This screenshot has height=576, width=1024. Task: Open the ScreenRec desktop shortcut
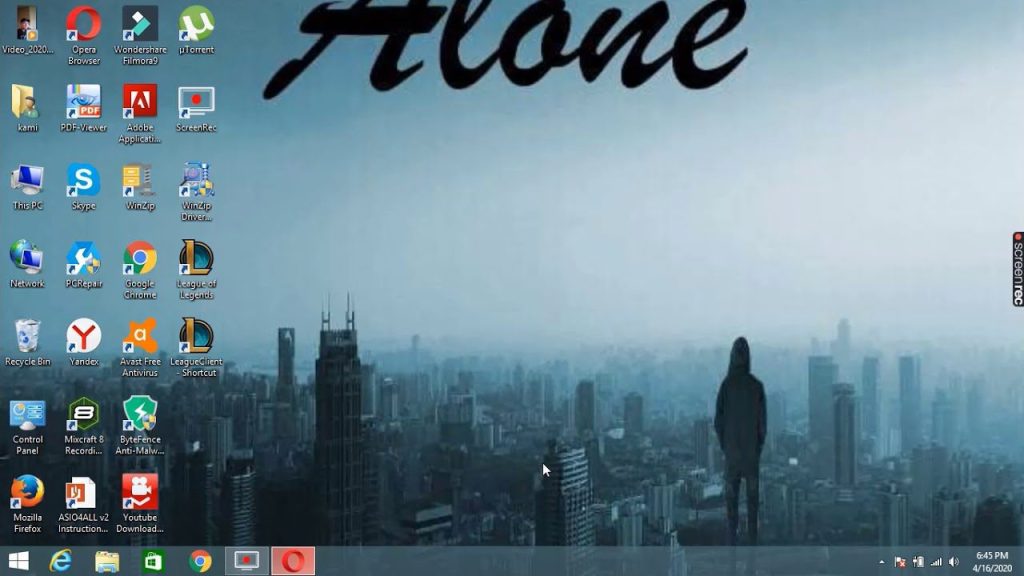click(x=196, y=102)
